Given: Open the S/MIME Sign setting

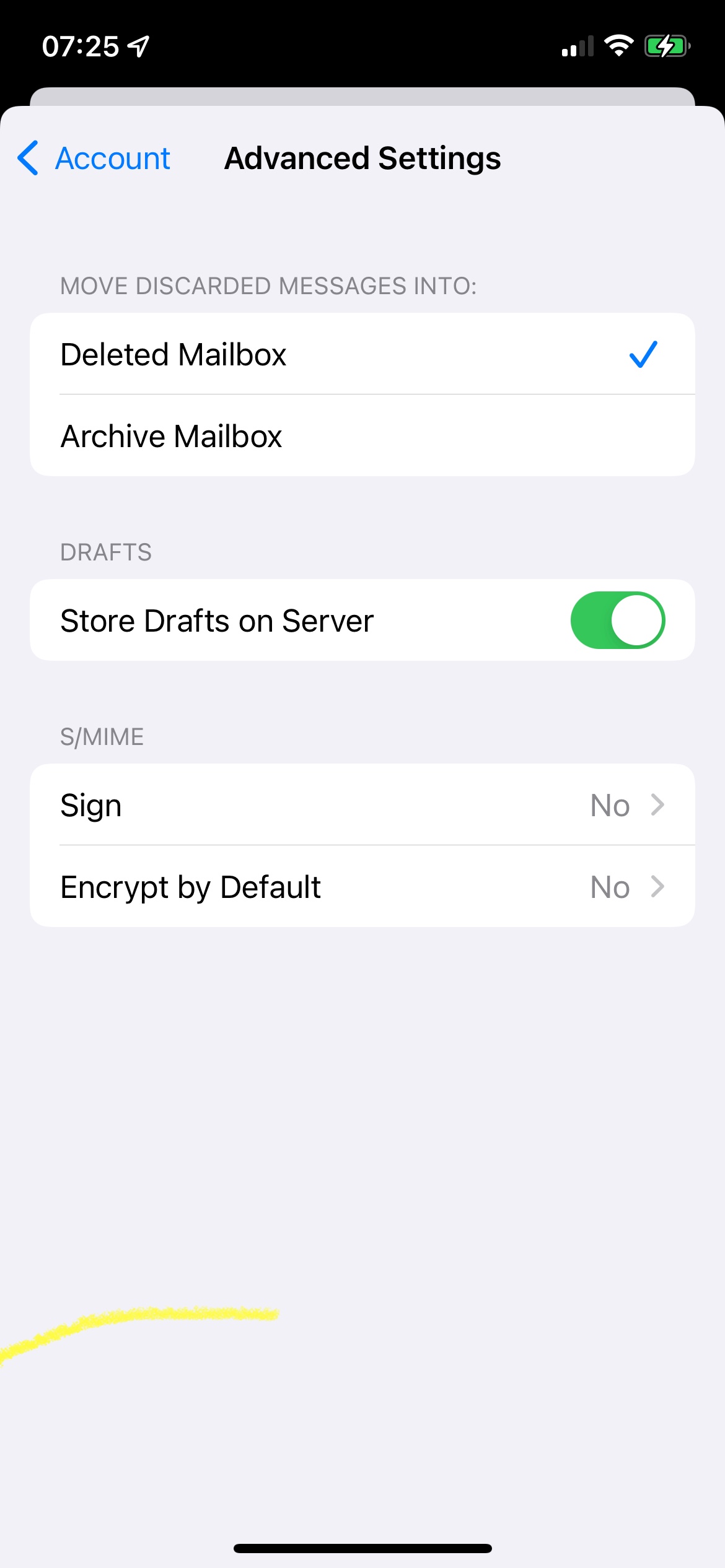Looking at the screenshot, I should [362, 805].
